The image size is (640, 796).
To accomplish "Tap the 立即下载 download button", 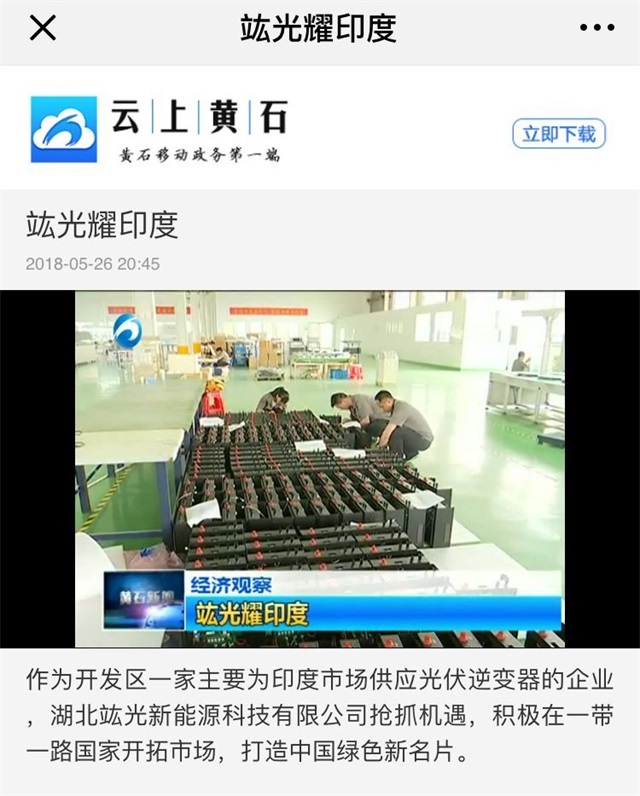I will tap(559, 133).
